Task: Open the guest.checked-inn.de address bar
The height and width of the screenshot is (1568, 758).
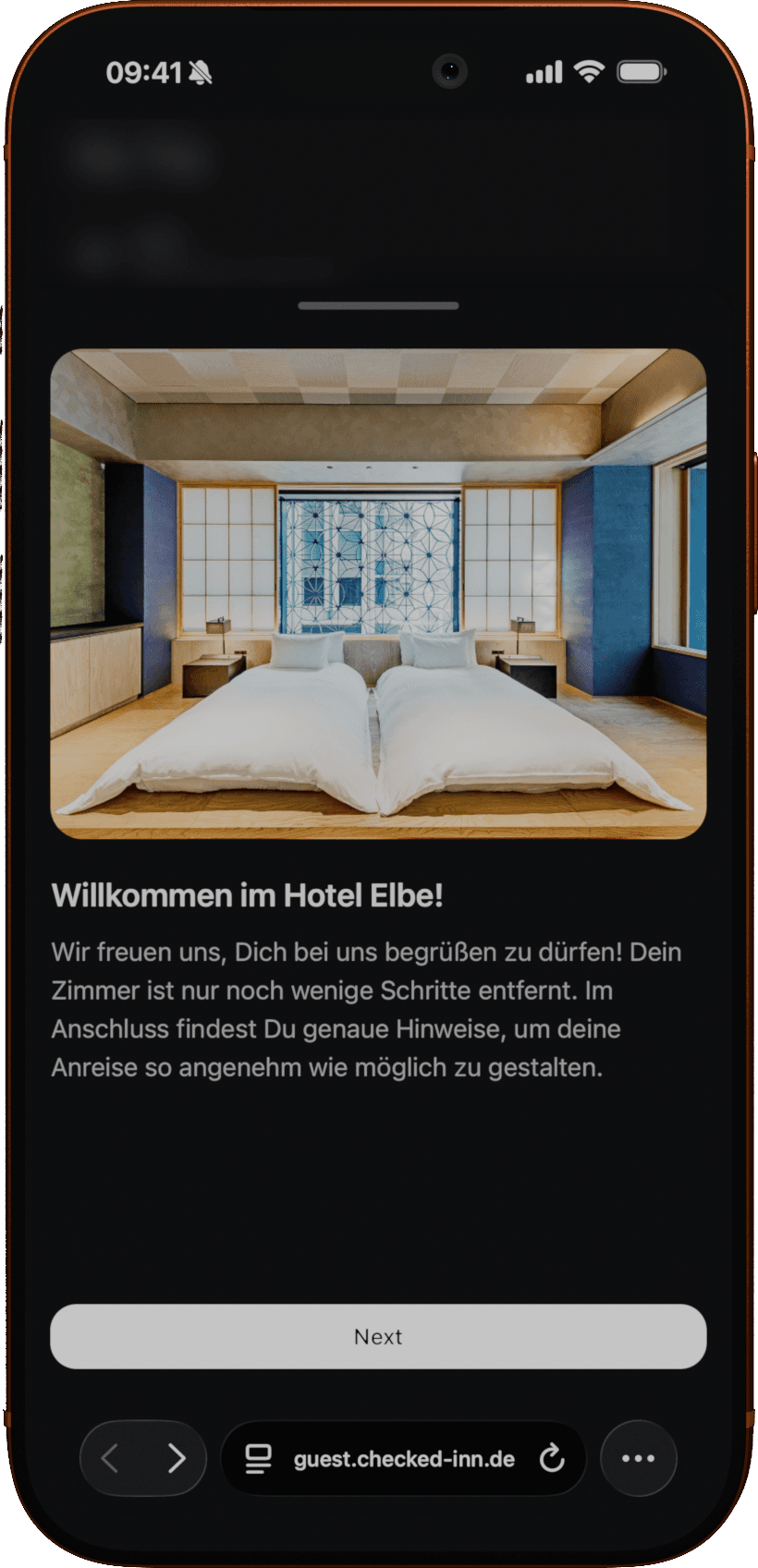Action: pos(404,1459)
